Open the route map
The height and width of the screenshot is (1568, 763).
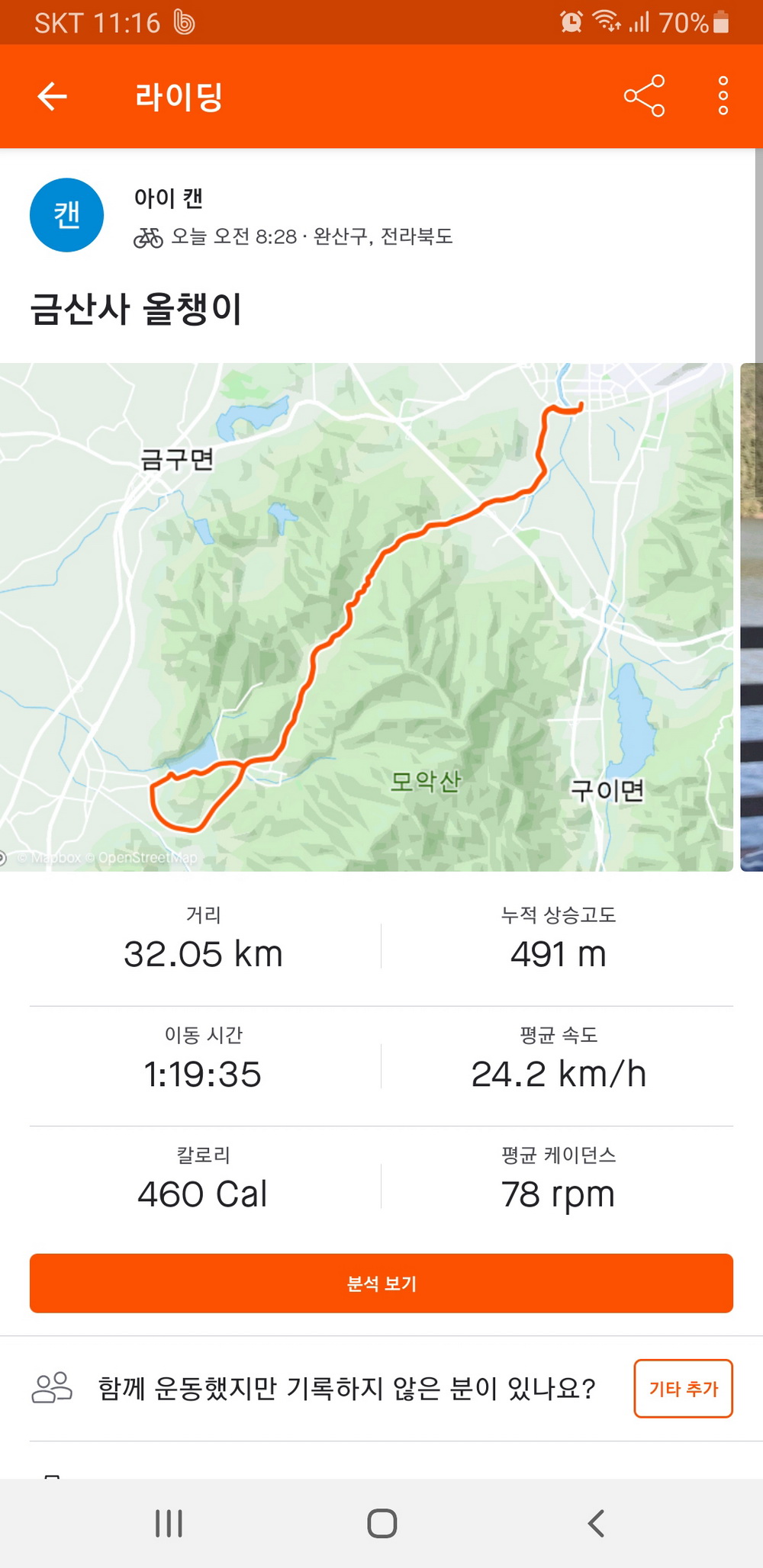click(x=366, y=617)
